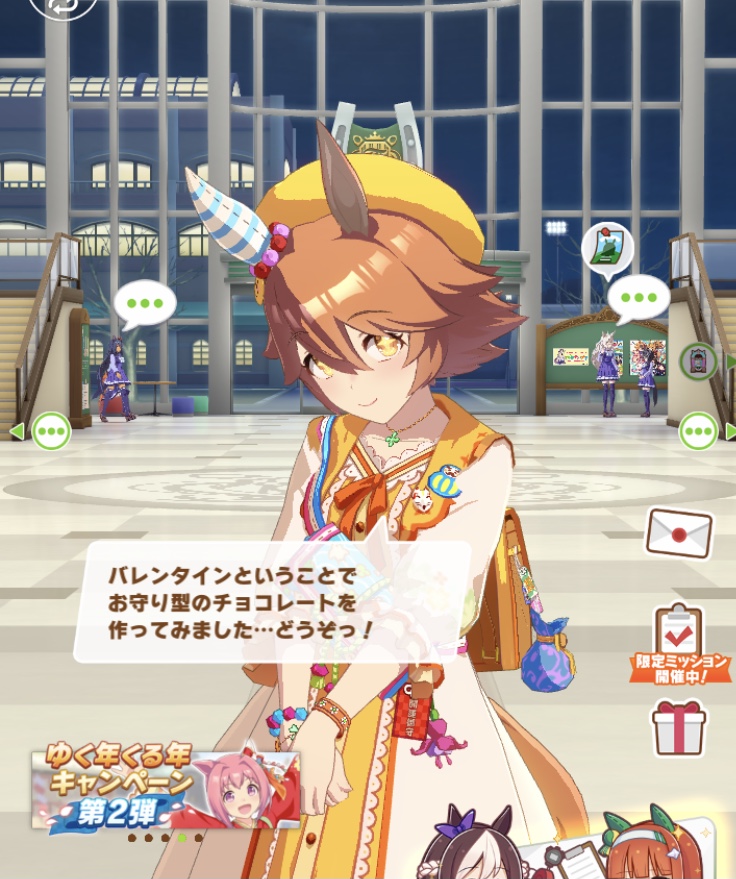
Task: Open the jukebox icon by the stairs
Action: (x=698, y=362)
